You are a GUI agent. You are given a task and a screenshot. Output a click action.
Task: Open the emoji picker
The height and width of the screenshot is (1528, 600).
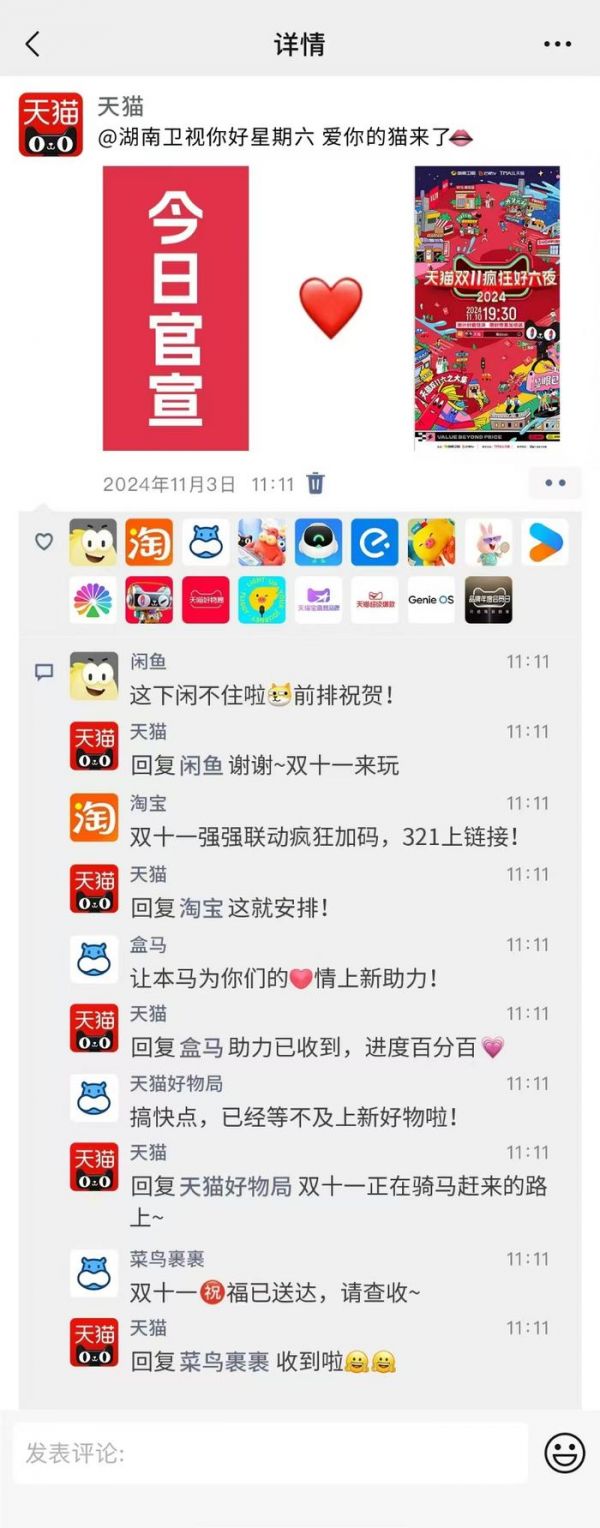564,1453
